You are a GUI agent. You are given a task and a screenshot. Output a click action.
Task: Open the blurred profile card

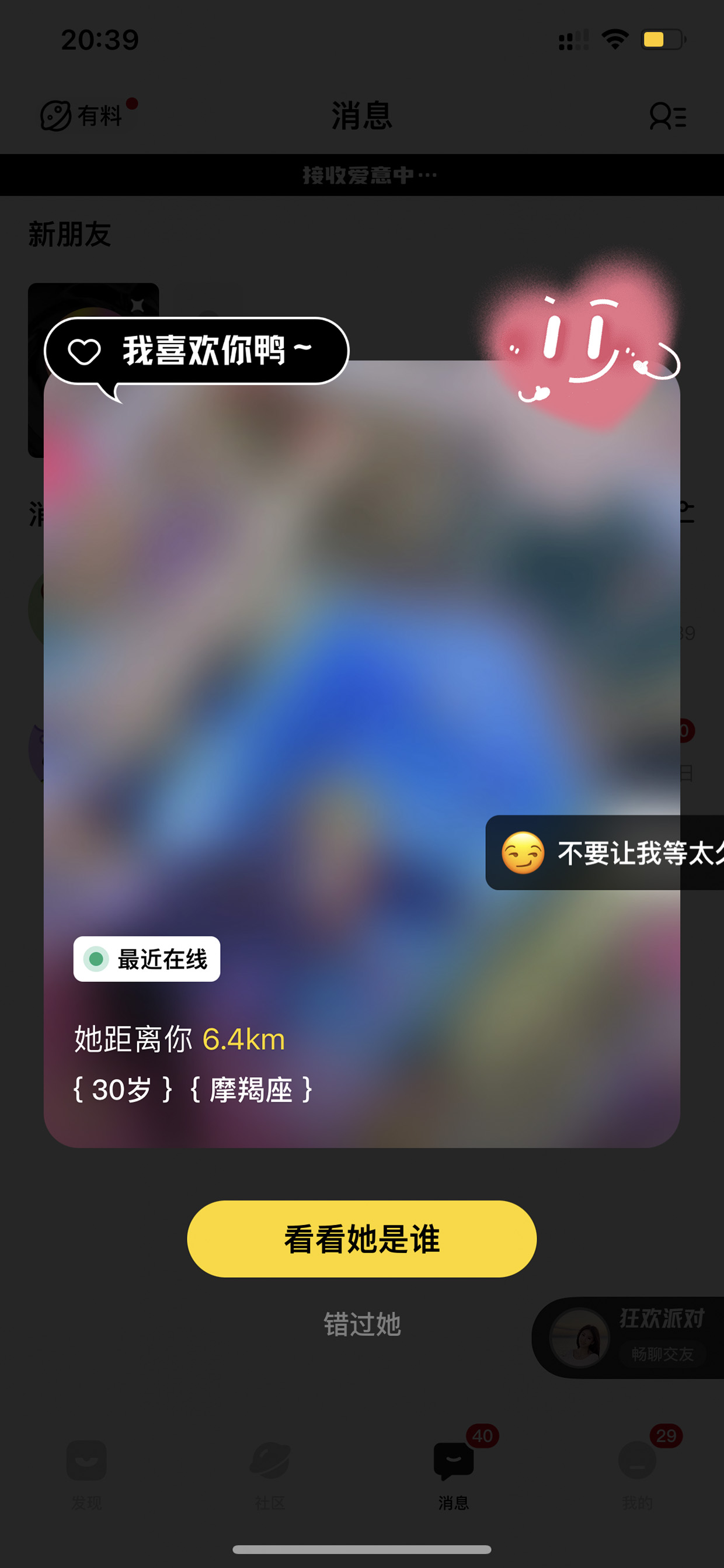(x=361, y=754)
